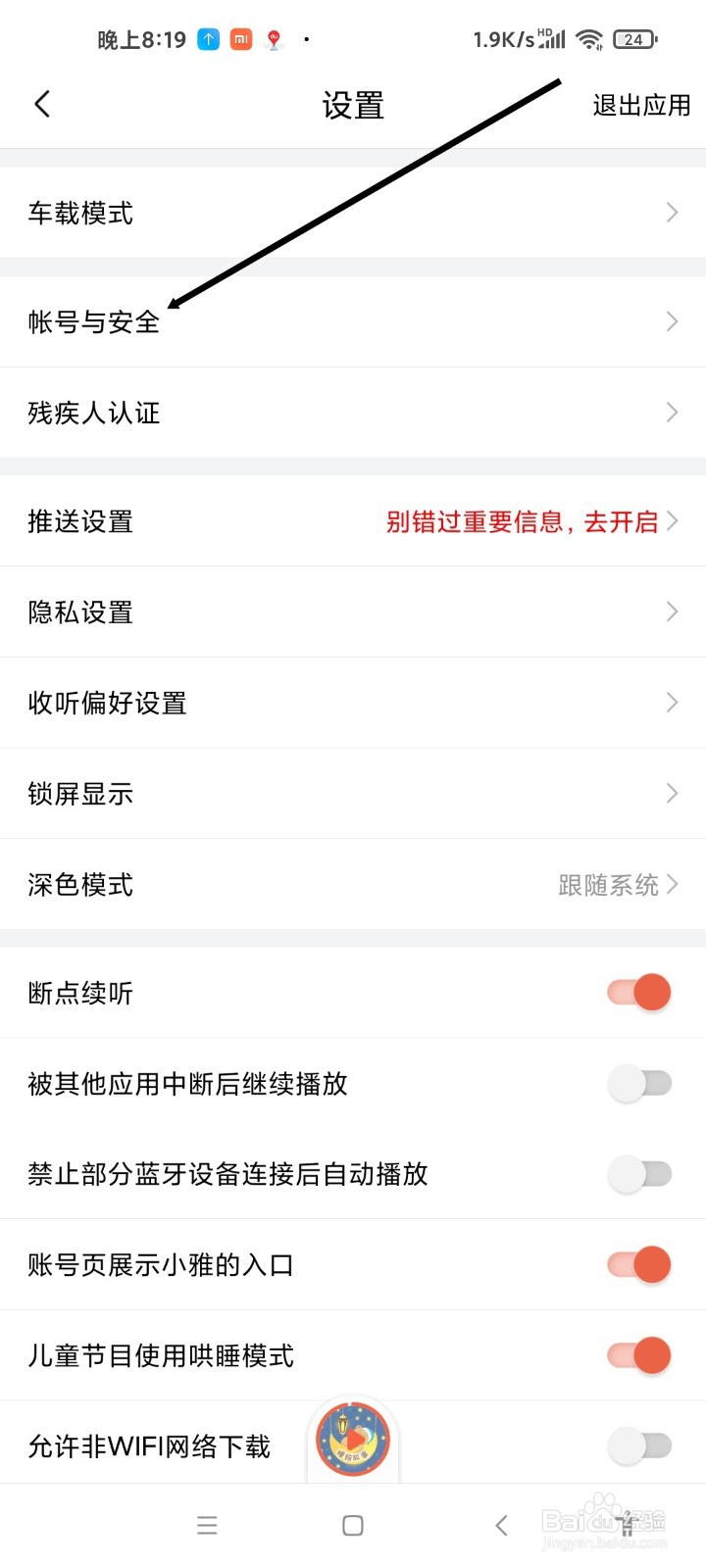The image size is (706, 1568).
Task: Enable 允许非WIFI网络下载 switch
Action: (x=638, y=1445)
